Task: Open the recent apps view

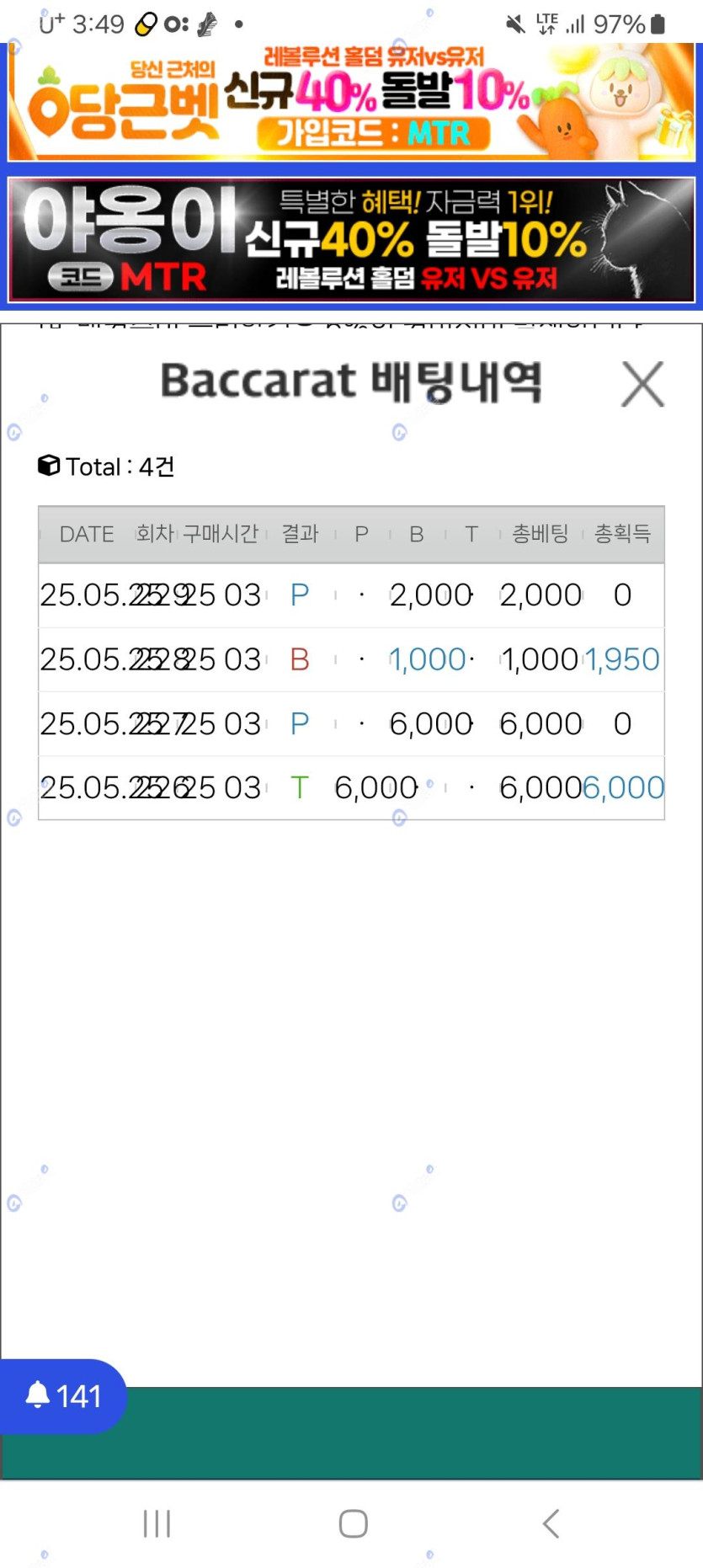Action: coord(157,1523)
